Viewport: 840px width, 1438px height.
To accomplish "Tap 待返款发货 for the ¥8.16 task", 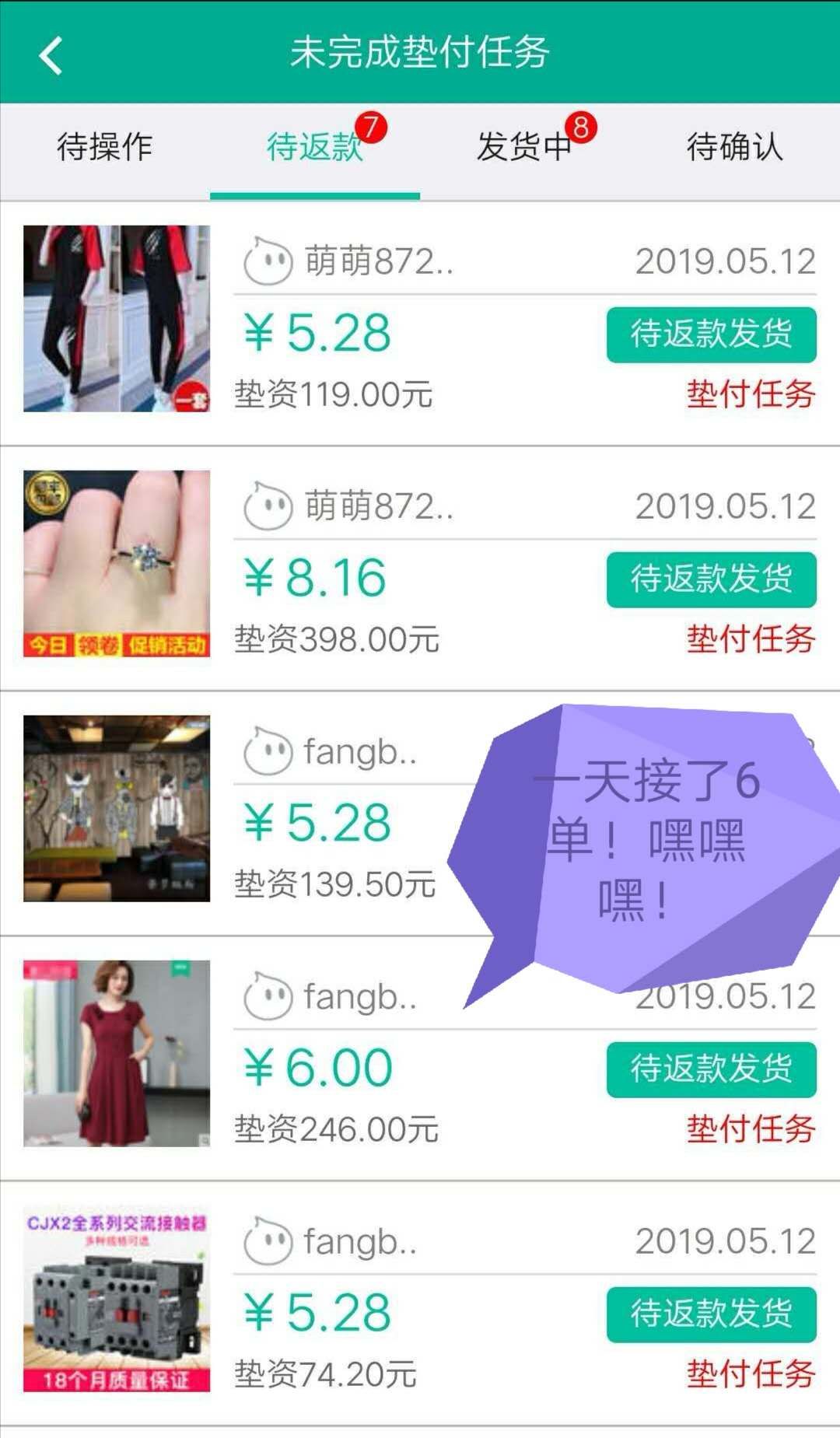I will [711, 579].
